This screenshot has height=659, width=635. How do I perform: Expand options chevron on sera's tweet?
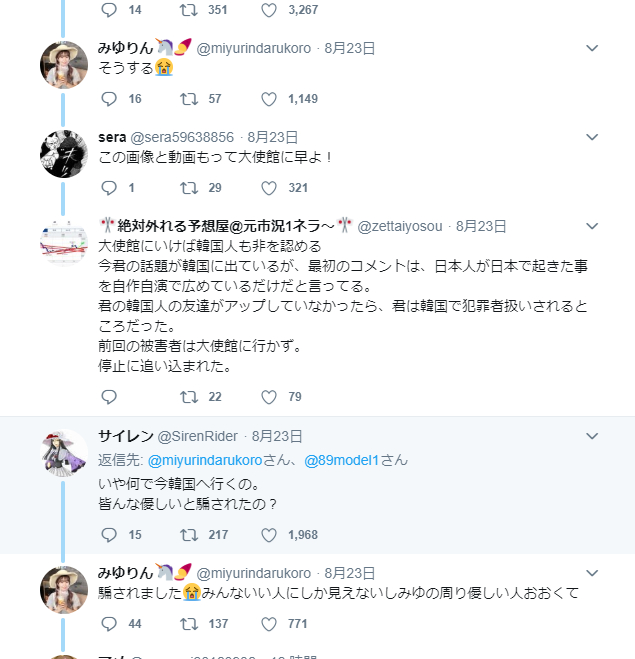click(592, 136)
